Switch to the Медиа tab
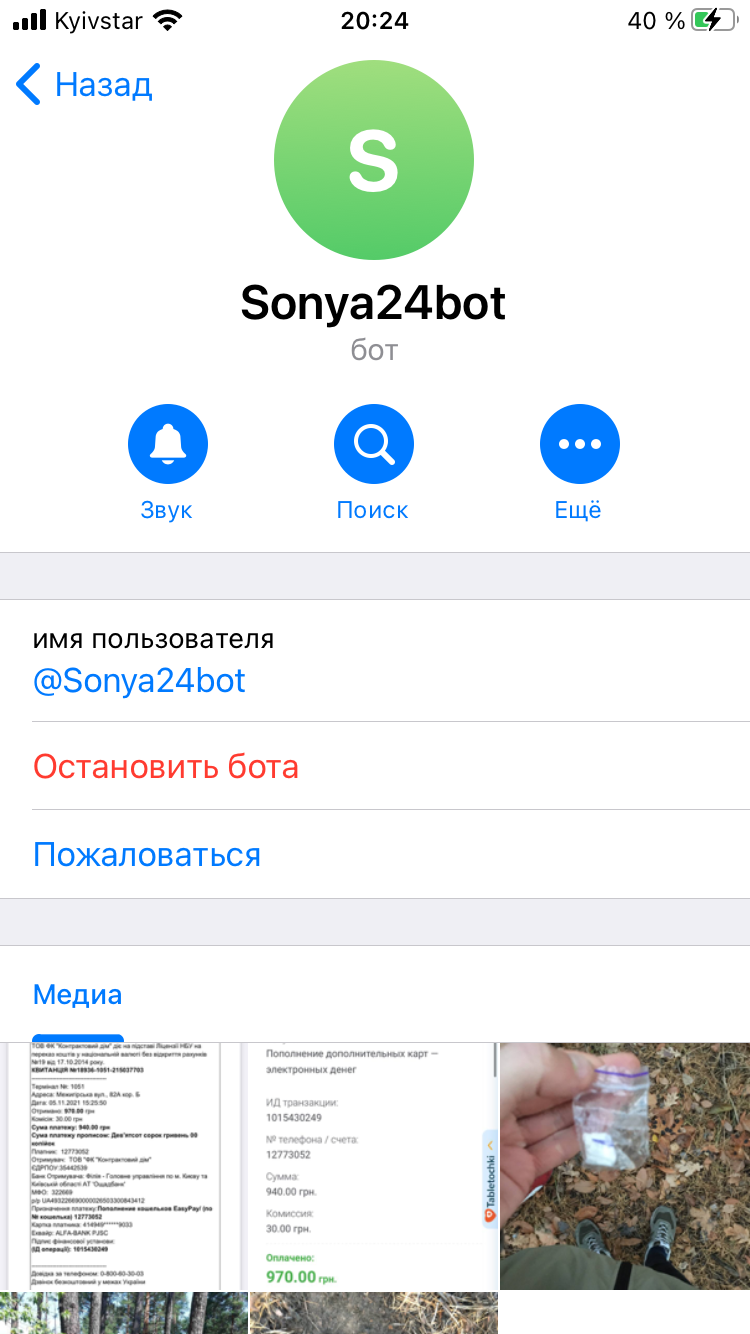 78,995
